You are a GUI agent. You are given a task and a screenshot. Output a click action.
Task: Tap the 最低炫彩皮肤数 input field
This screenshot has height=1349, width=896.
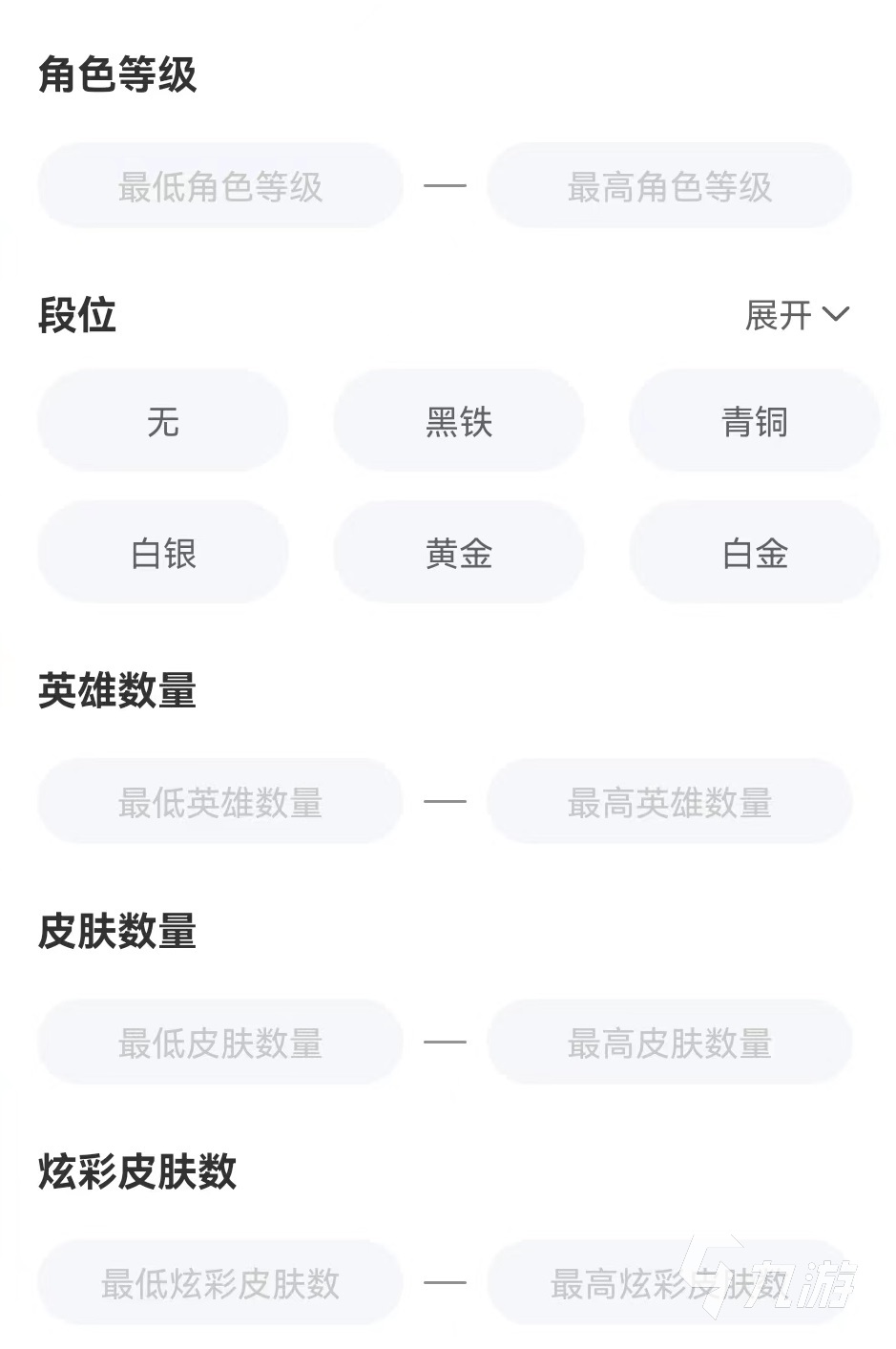tap(219, 1283)
